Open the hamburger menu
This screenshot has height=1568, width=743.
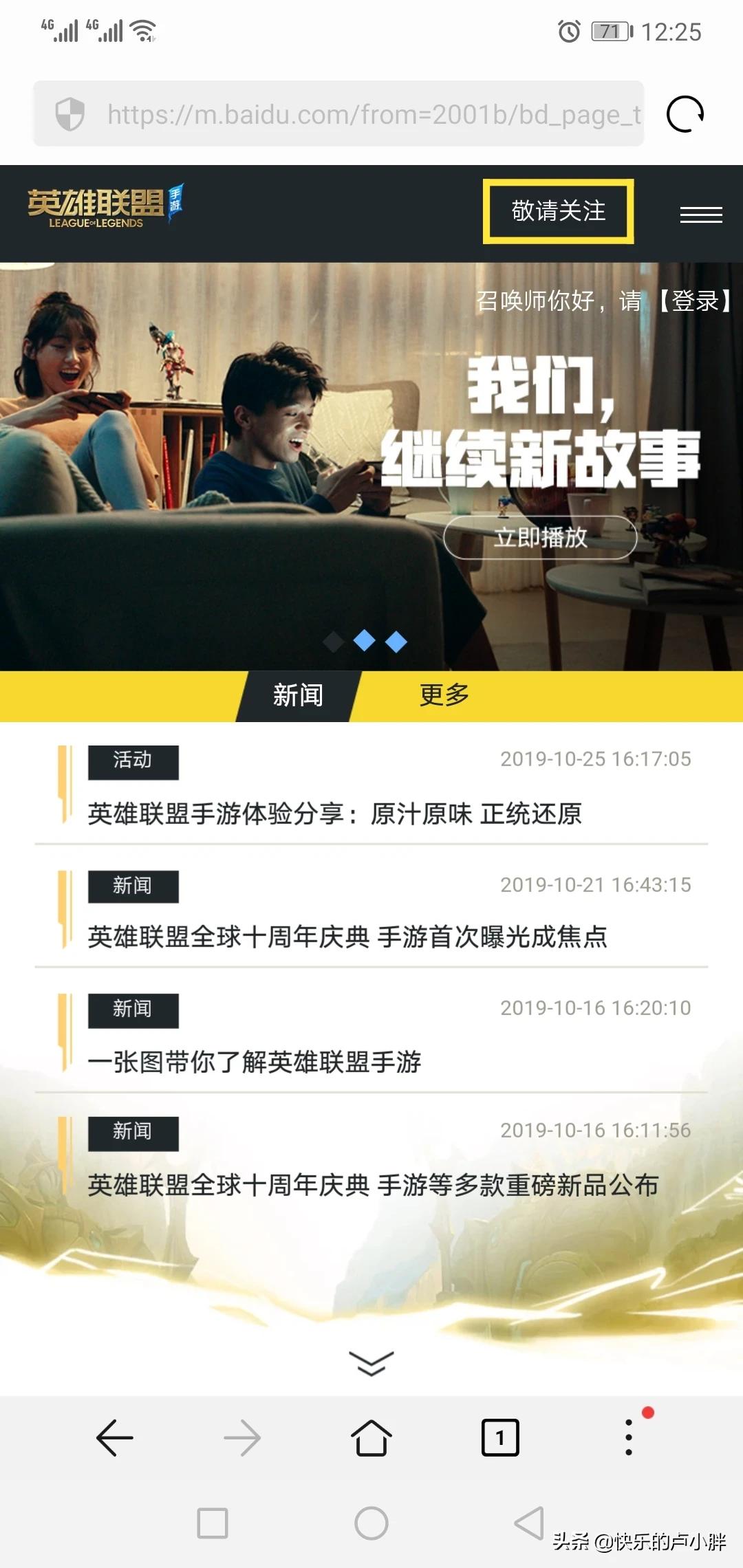point(700,215)
